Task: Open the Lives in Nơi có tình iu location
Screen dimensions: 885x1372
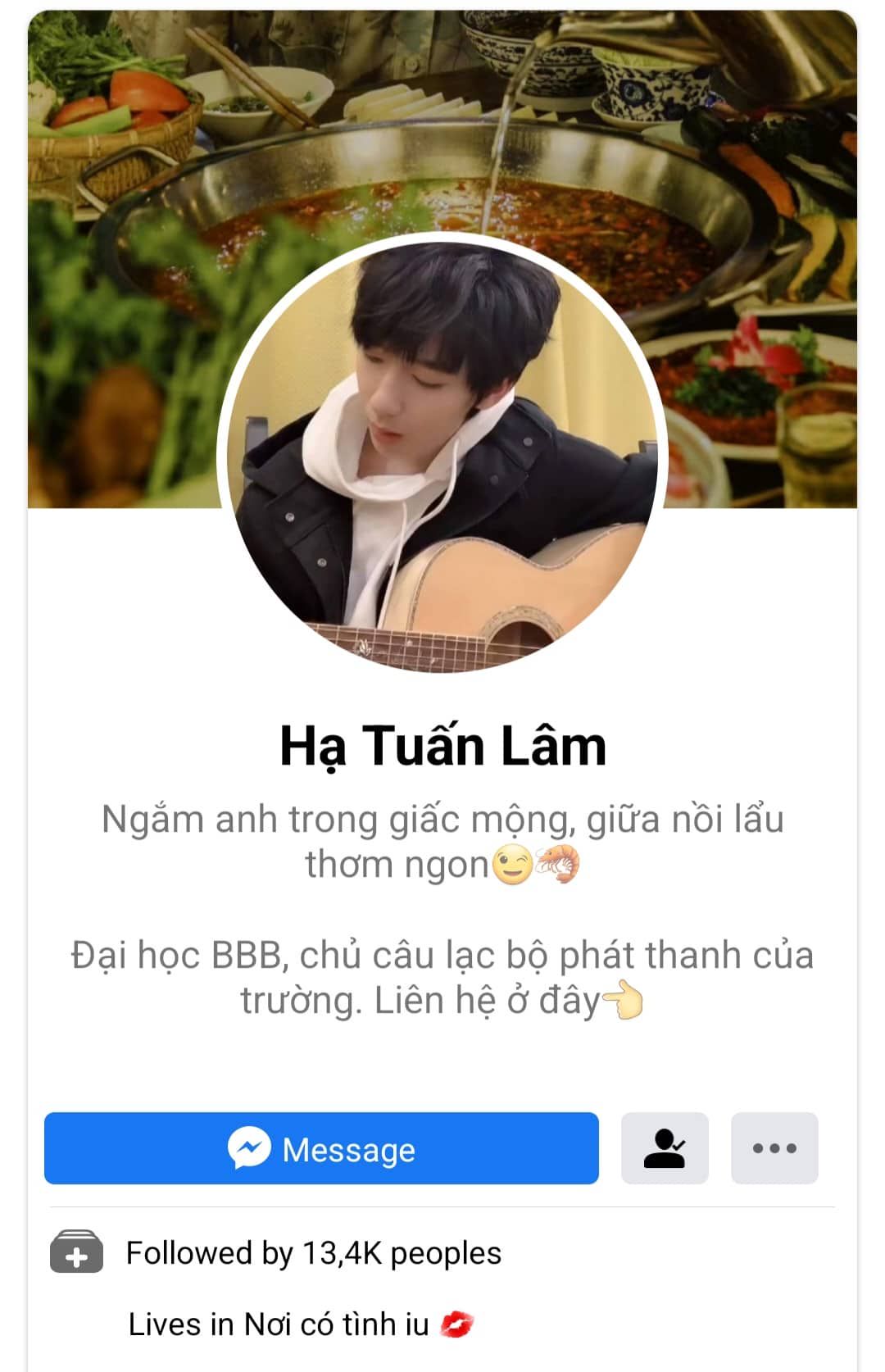Action: (x=279, y=1324)
